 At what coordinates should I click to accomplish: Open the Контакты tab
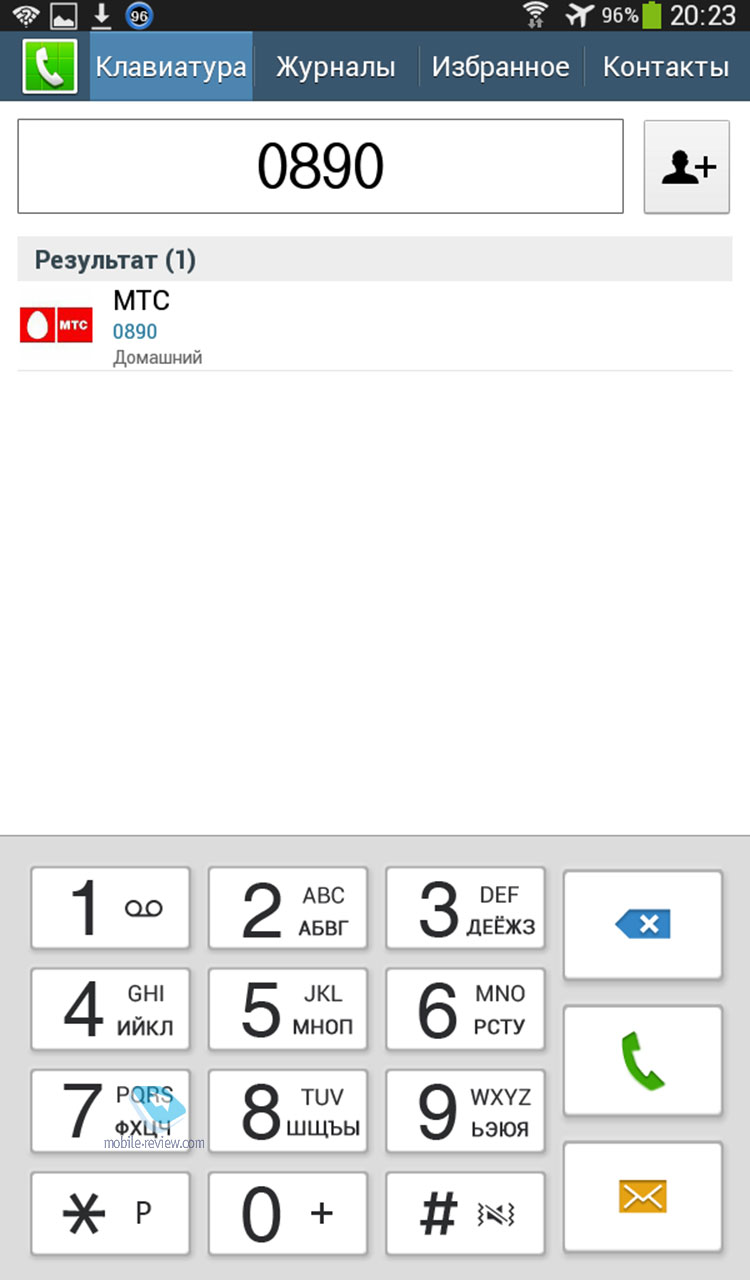(666, 66)
